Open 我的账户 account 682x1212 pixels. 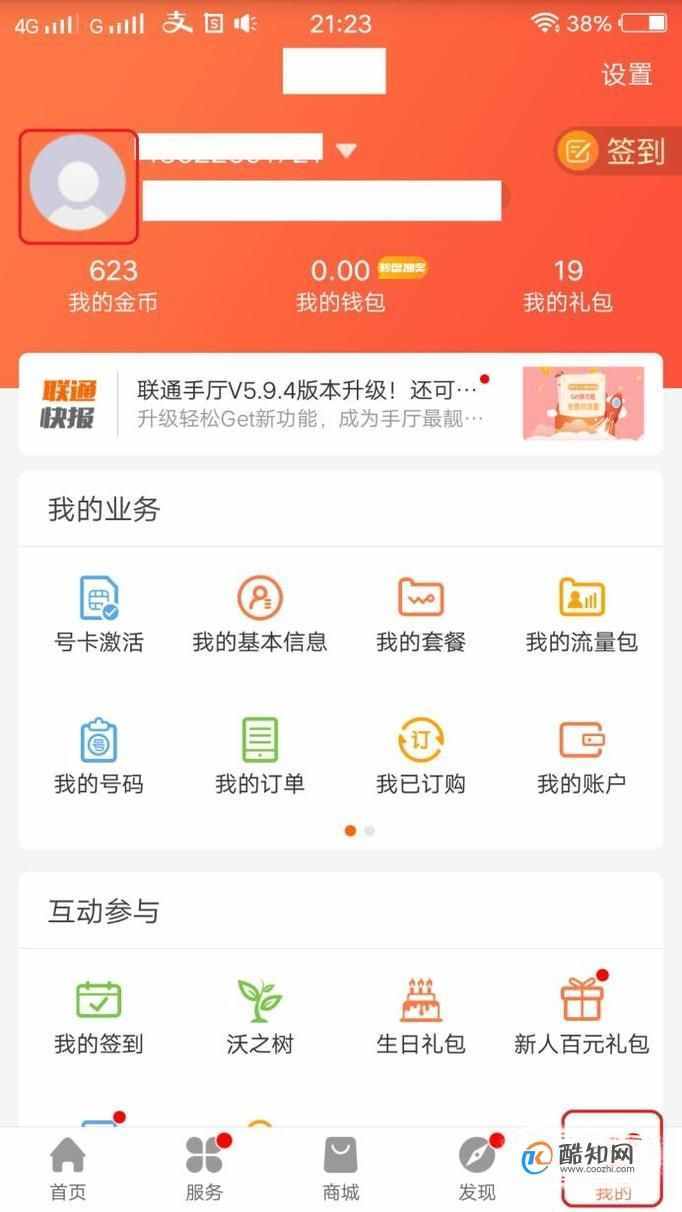click(581, 757)
